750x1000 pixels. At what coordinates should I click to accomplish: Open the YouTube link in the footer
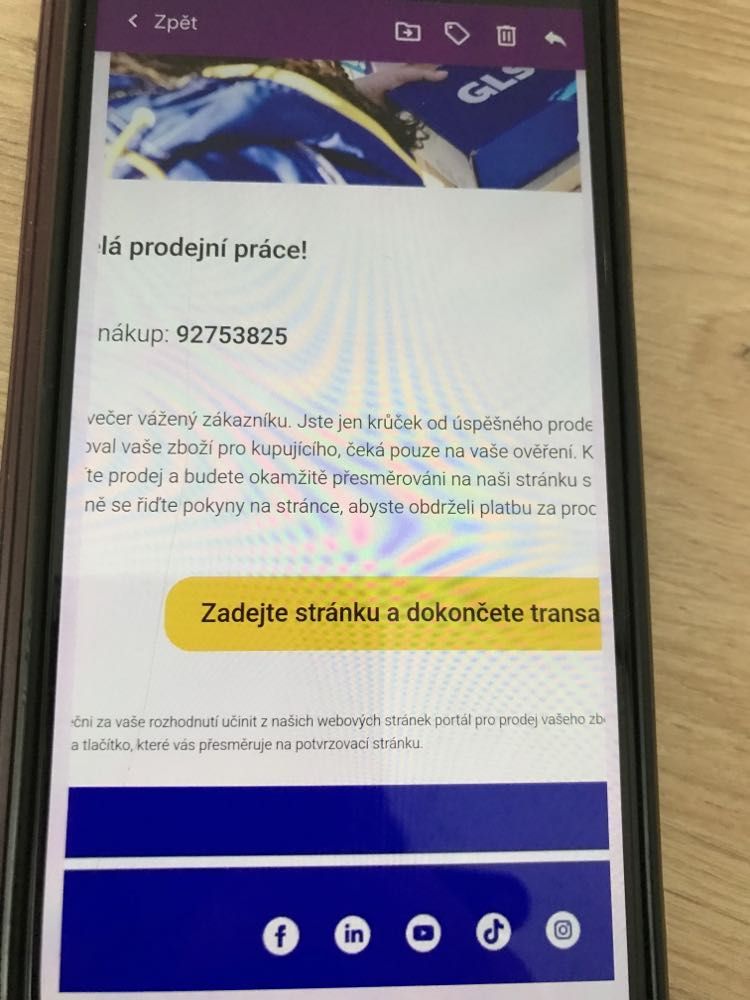[x=424, y=933]
